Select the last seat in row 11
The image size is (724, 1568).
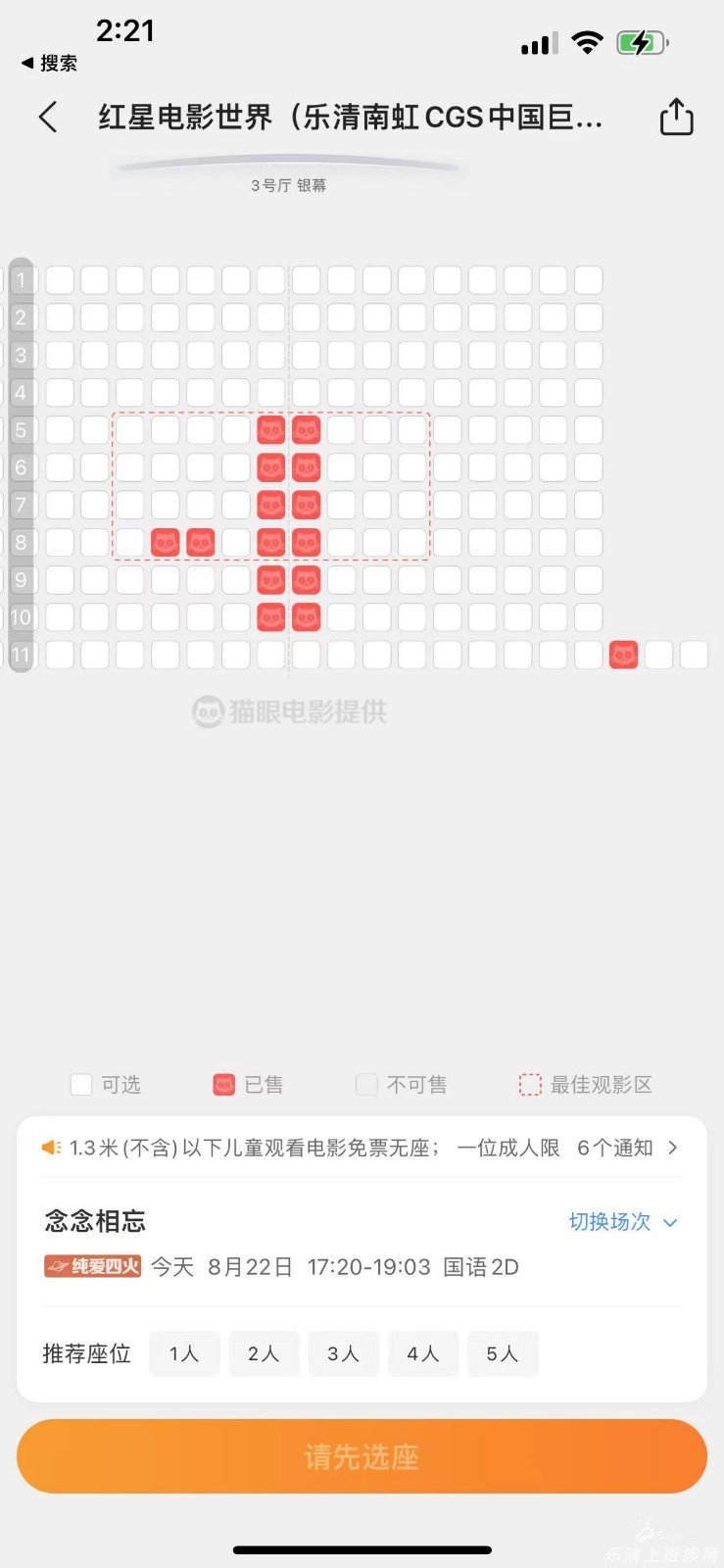(x=694, y=655)
